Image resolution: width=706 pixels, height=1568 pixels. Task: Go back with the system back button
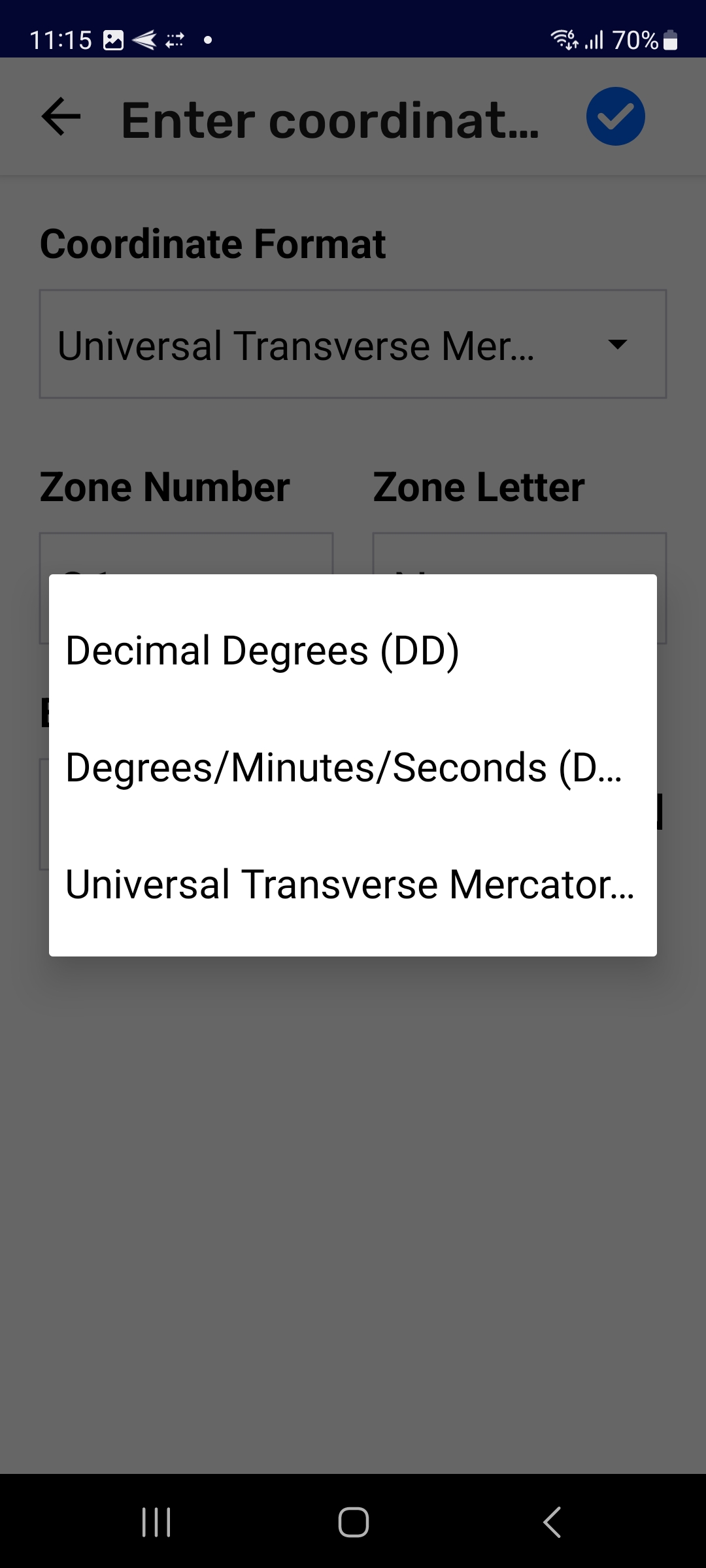[x=552, y=1522]
